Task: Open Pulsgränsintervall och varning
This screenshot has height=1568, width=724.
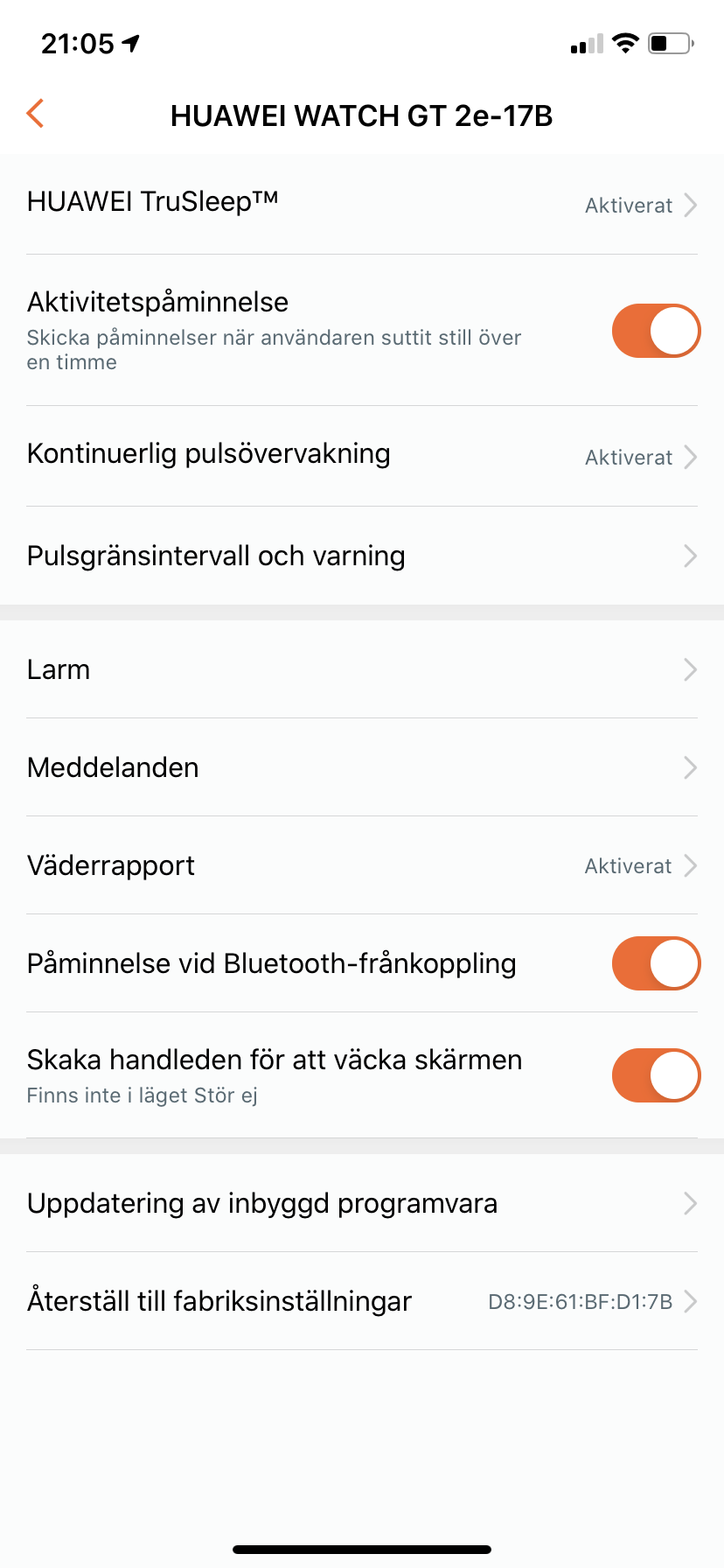Action: click(362, 556)
